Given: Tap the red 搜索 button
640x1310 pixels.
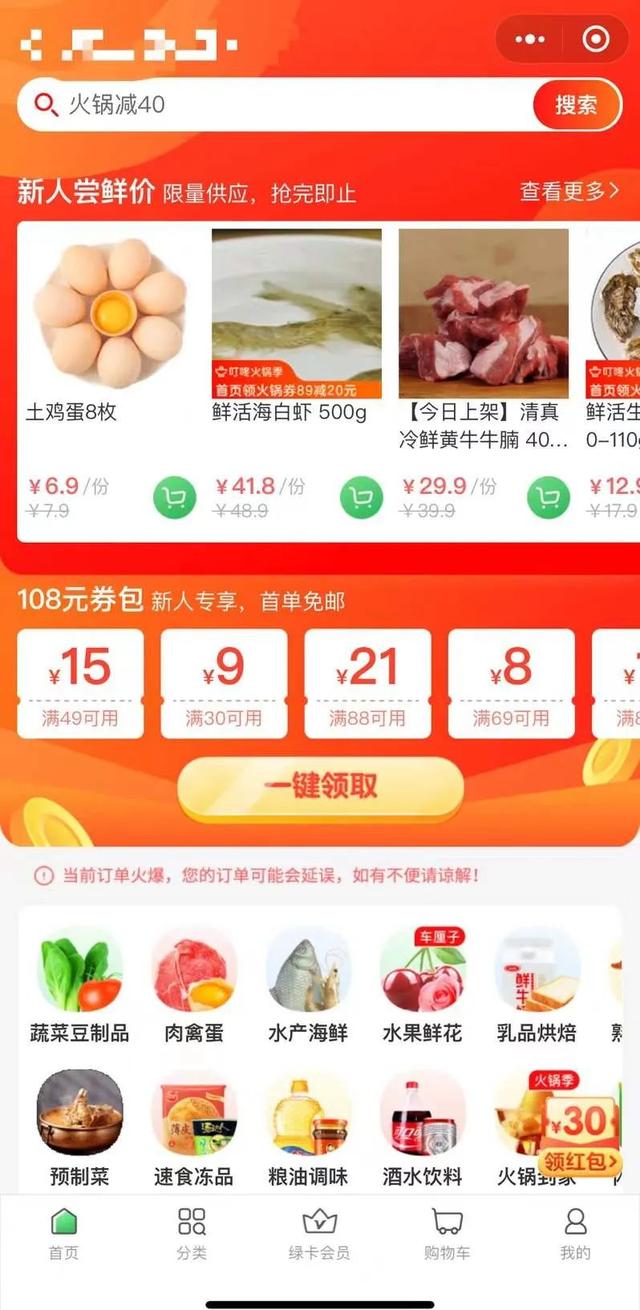Looking at the screenshot, I should click(x=576, y=105).
